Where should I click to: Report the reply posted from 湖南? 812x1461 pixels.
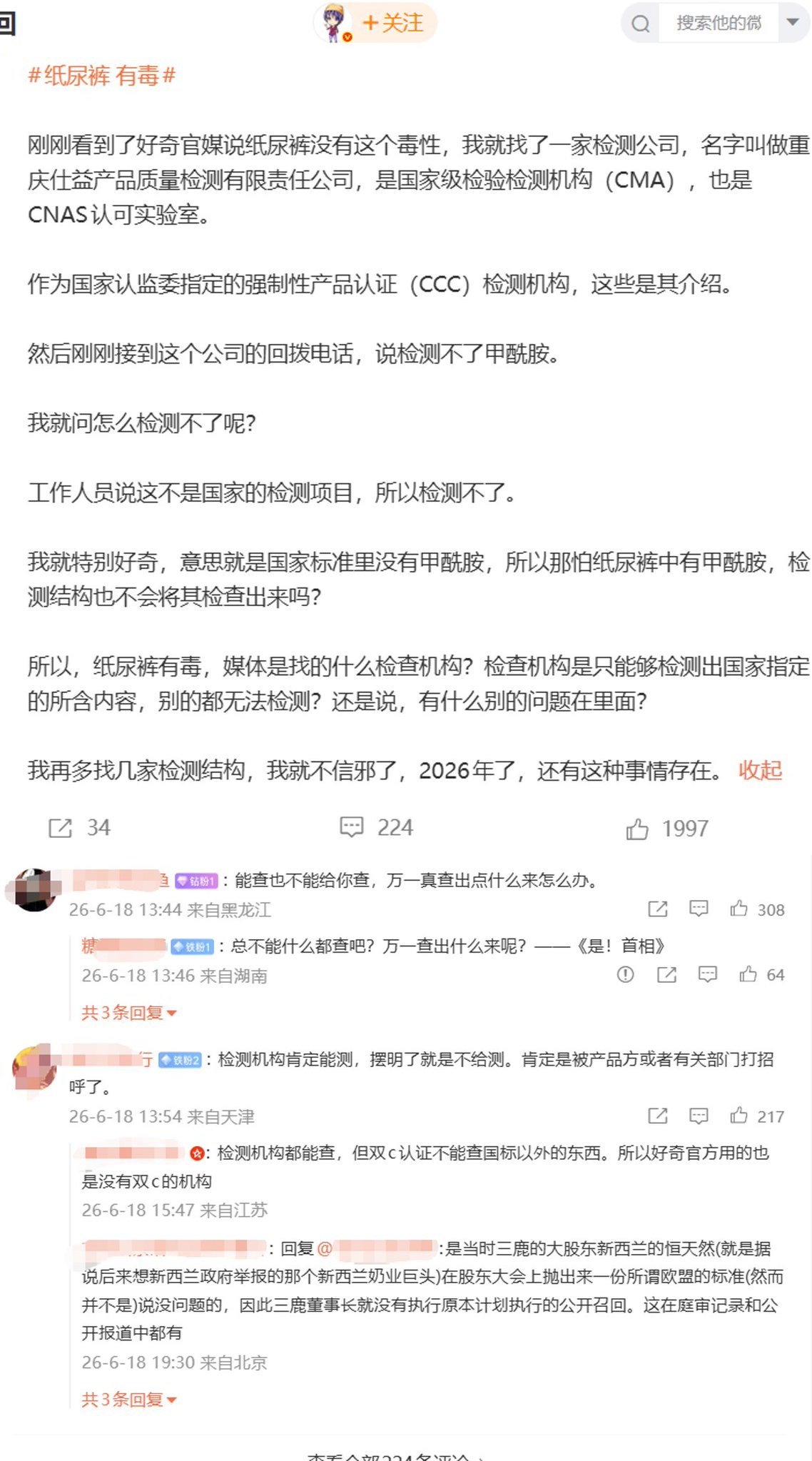click(626, 974)
